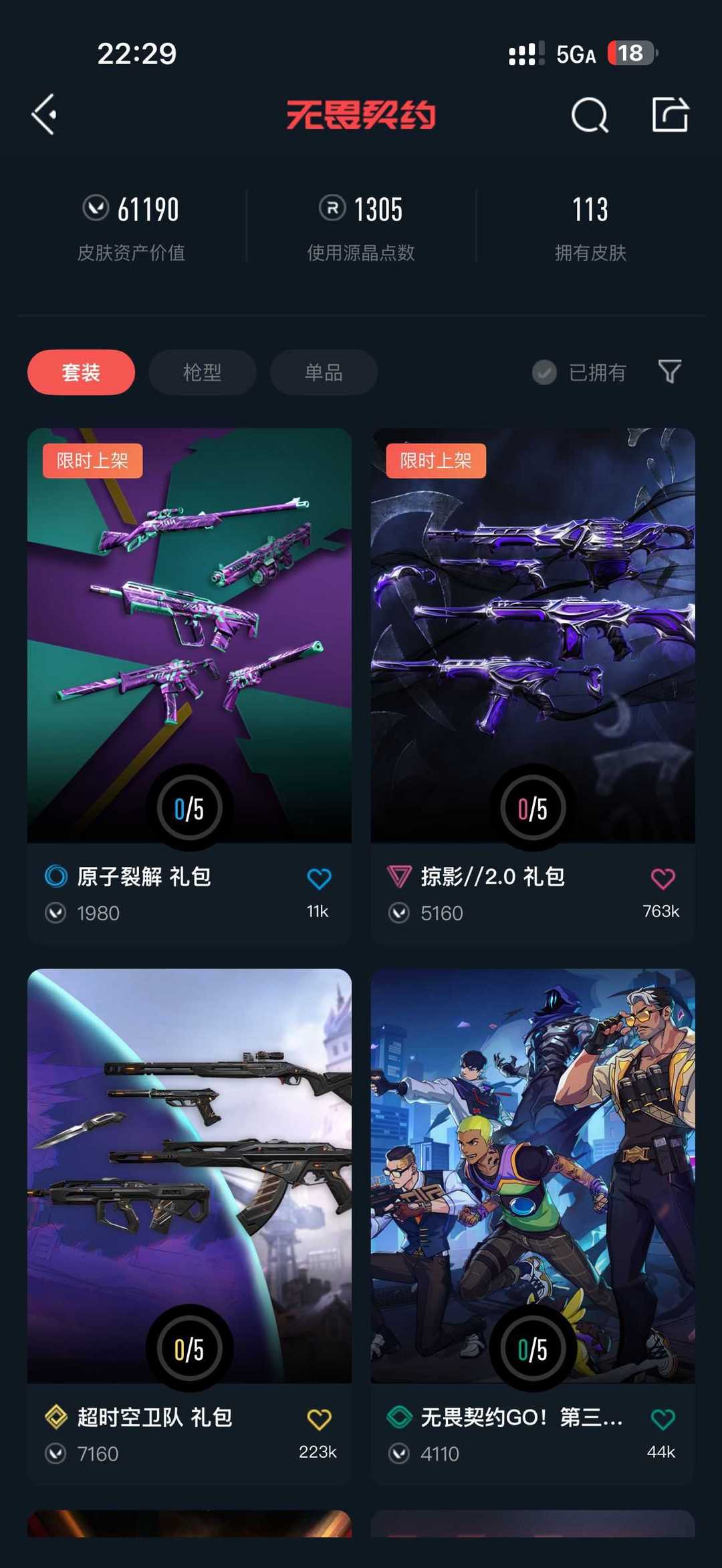Switch to the 单品 tab
This screenshot has height=1568, width=722.
coord(324,372)
